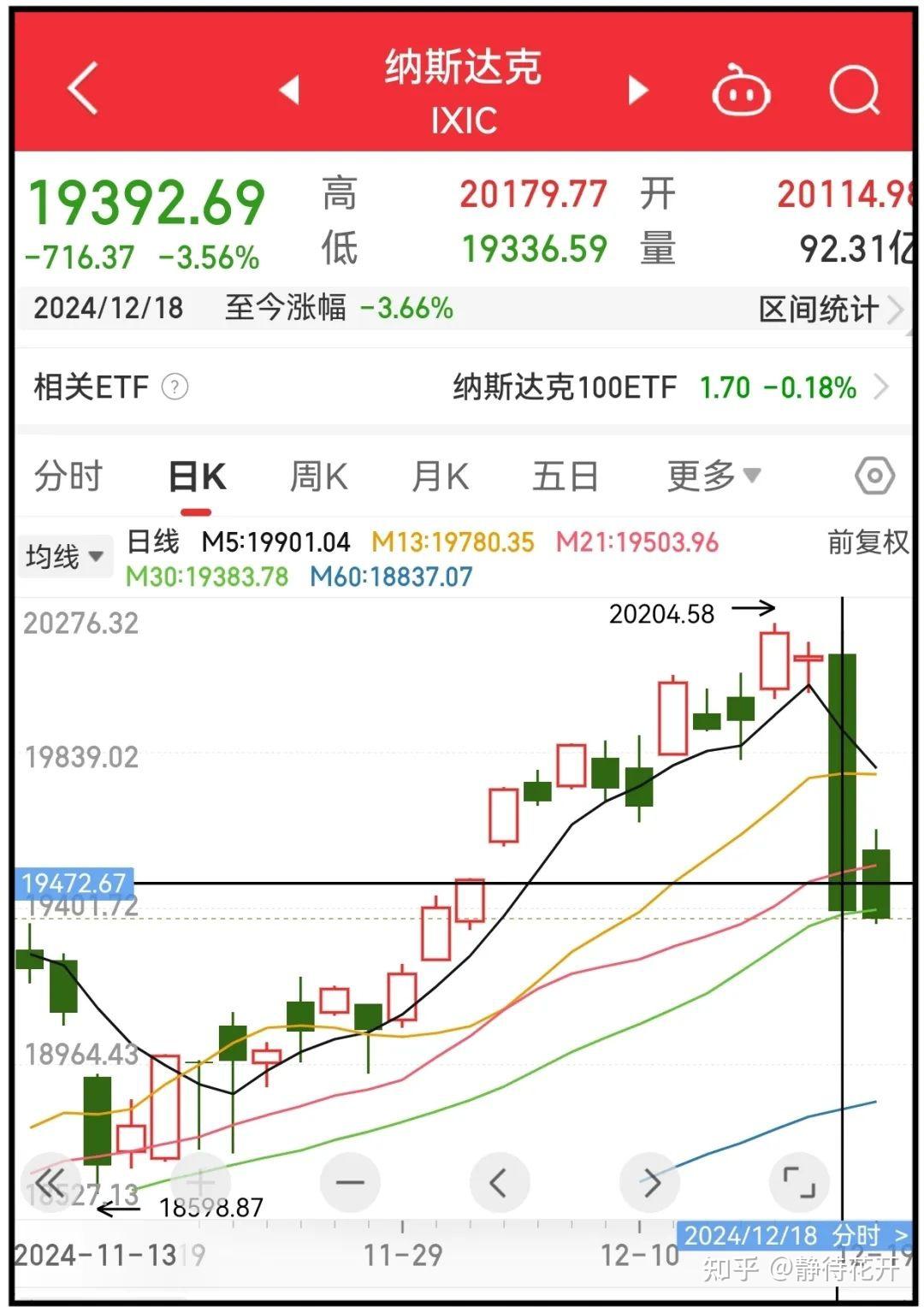Screen dimensions: 924x1307
Task: Expand chart to fullscreen mode
Action: (800, 1182)
